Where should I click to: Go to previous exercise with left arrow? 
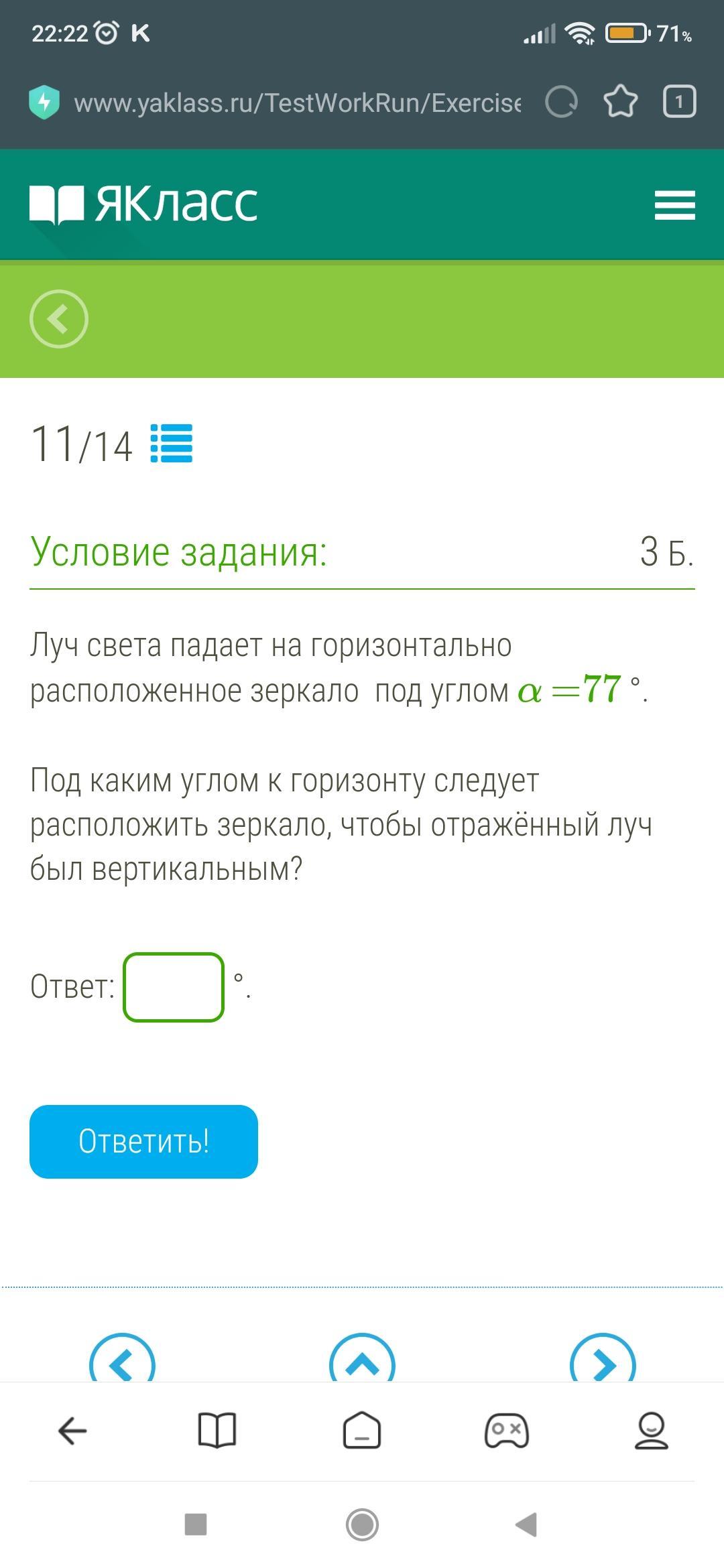pos(122,1359)
